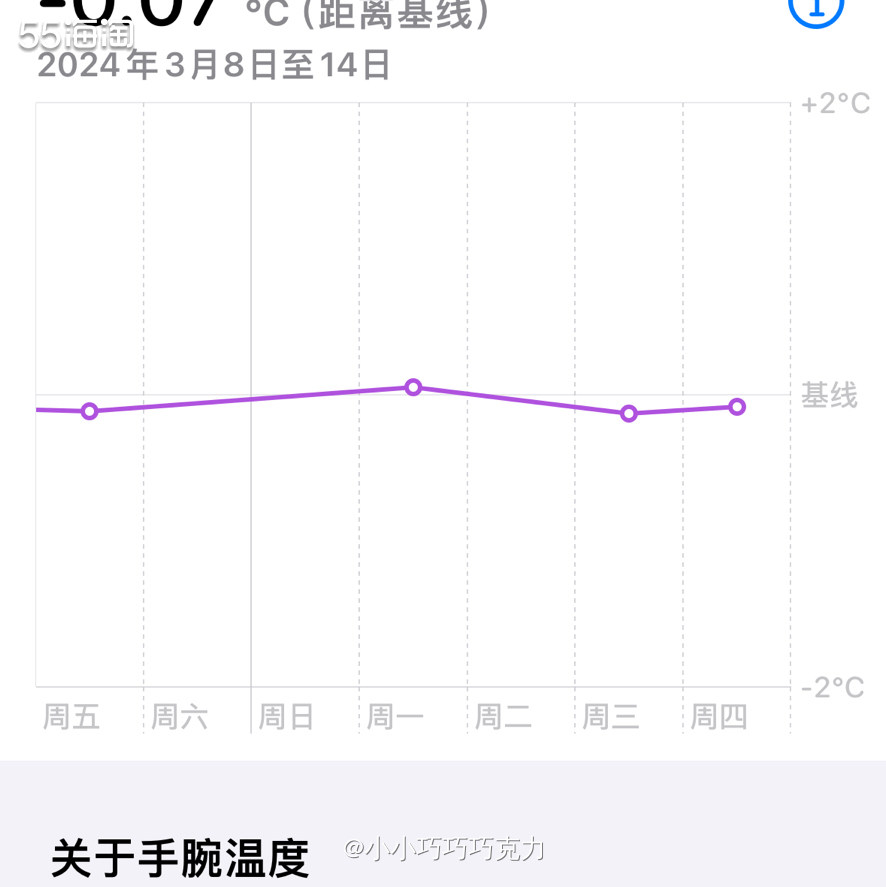The width and height of the screenshot is (886, 887).
Task: Select the 周四 data point on the chart
Action: tap(737, 407)
